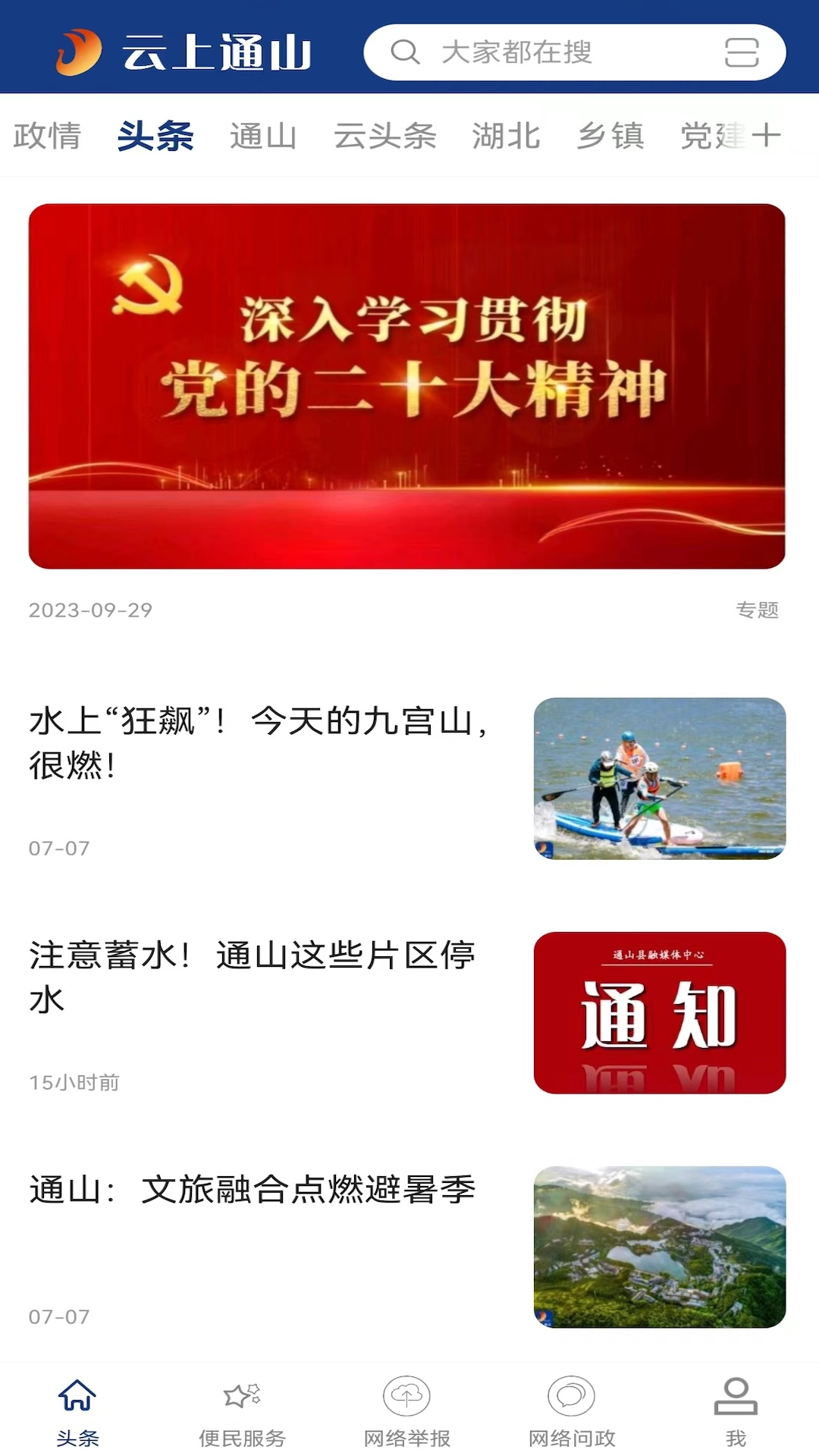Viewport: 819px width, 1456px height.
Task: Switch to the 湖北 tab
Action: click(506, 136)
